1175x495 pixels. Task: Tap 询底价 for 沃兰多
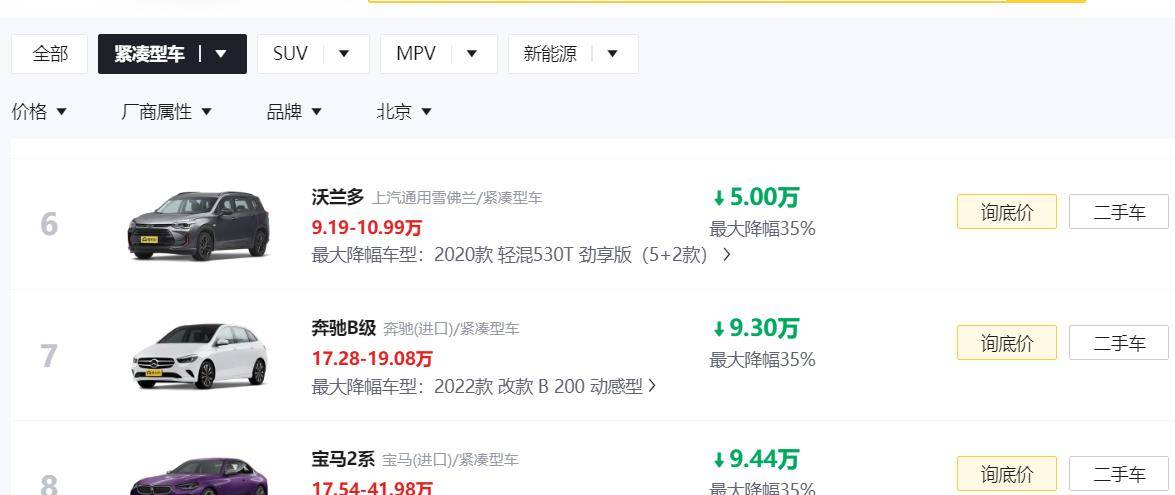click(1006, 212)
